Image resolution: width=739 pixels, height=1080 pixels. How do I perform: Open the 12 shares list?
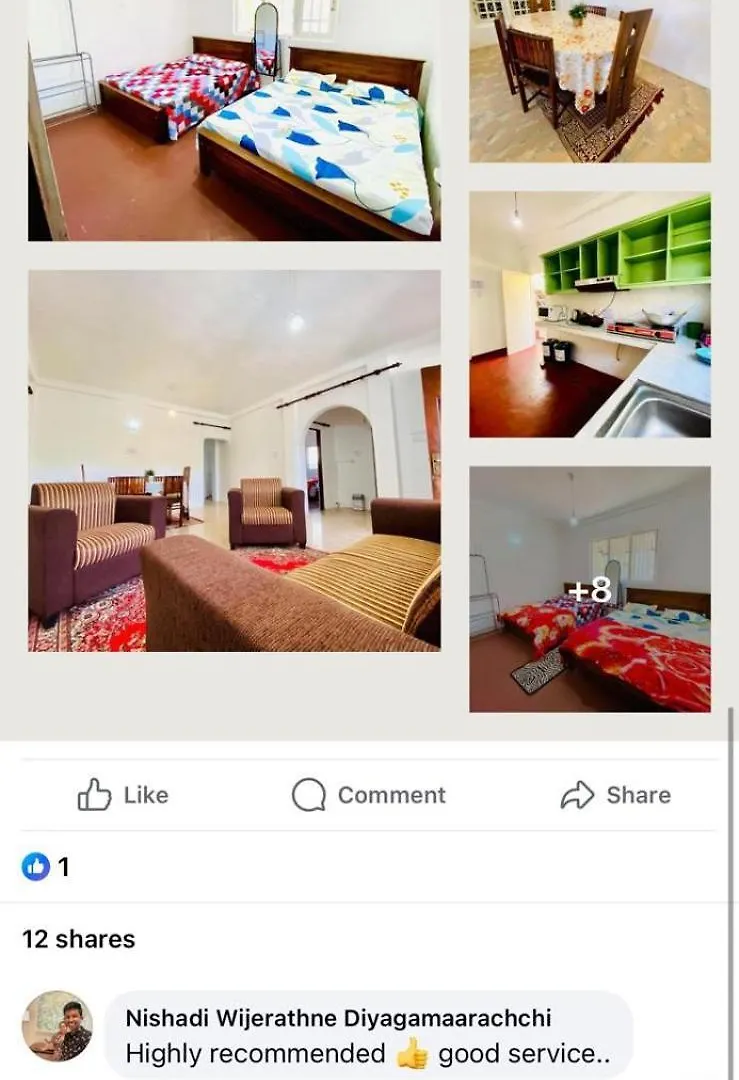(x=78, y=939)
